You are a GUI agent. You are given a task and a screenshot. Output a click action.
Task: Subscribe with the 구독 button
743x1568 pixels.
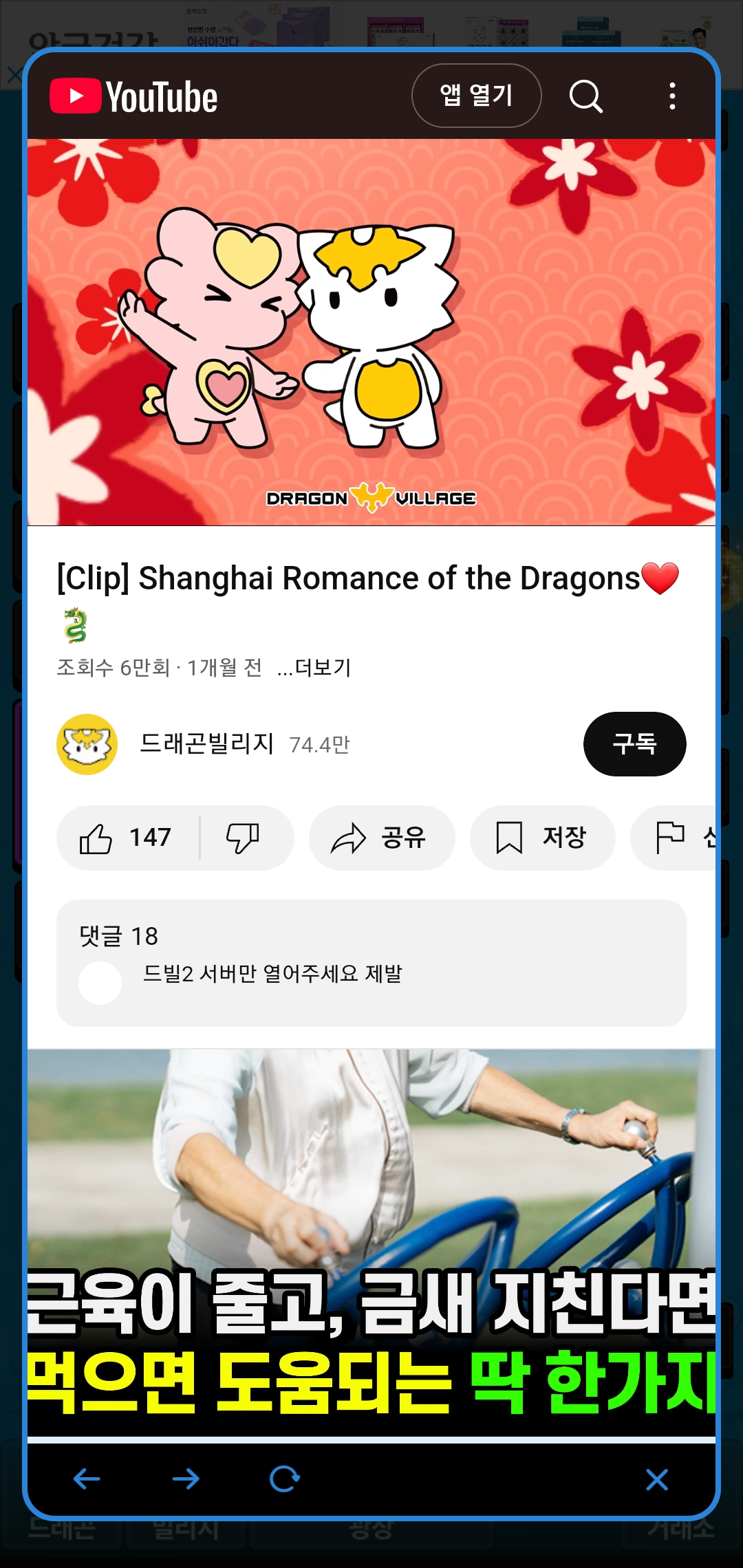(x=634, y=744)
